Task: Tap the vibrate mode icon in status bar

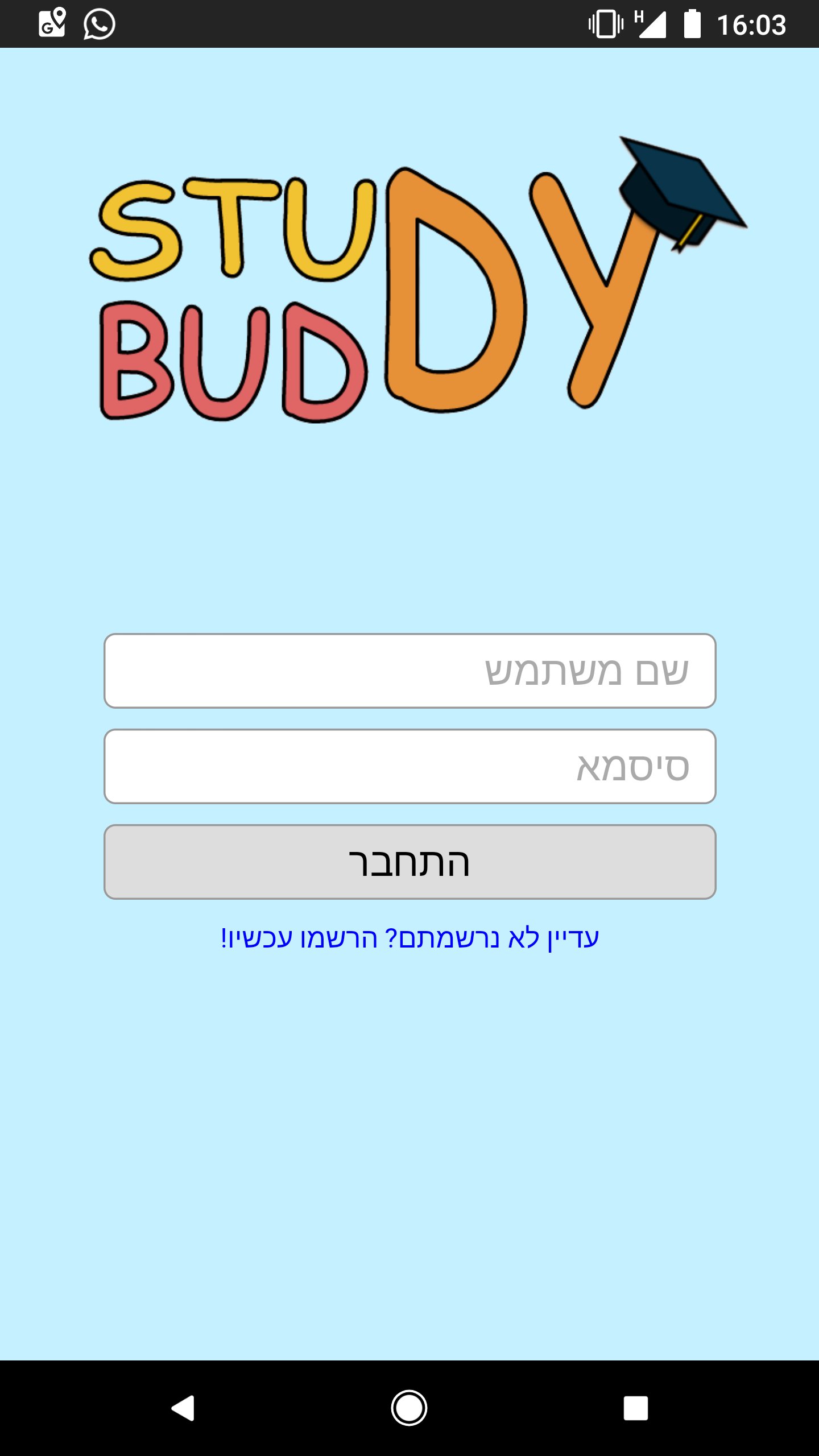Action: coord(605,24)
